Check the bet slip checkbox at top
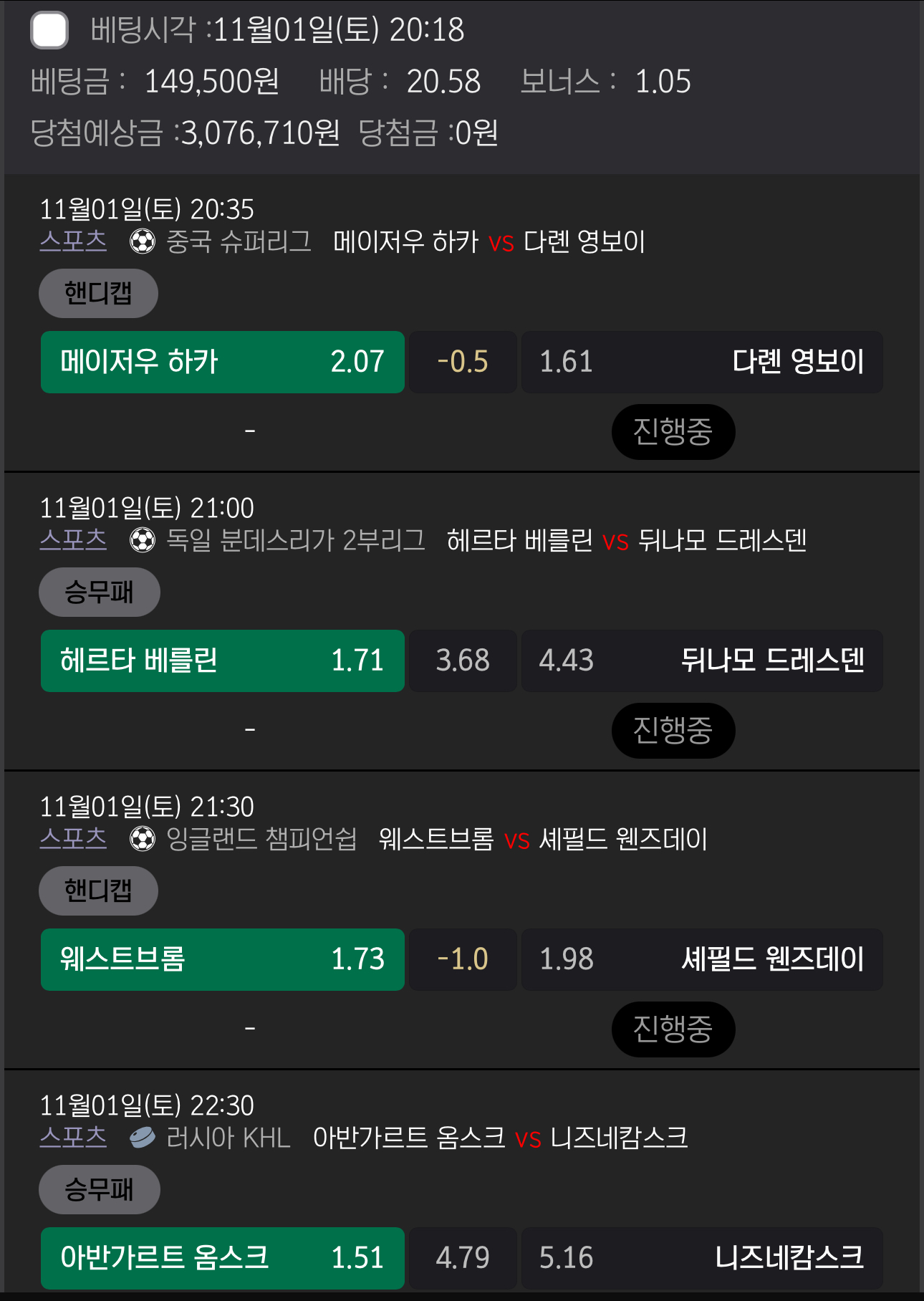Viewport: 924px width, 1301px height. 49,30
